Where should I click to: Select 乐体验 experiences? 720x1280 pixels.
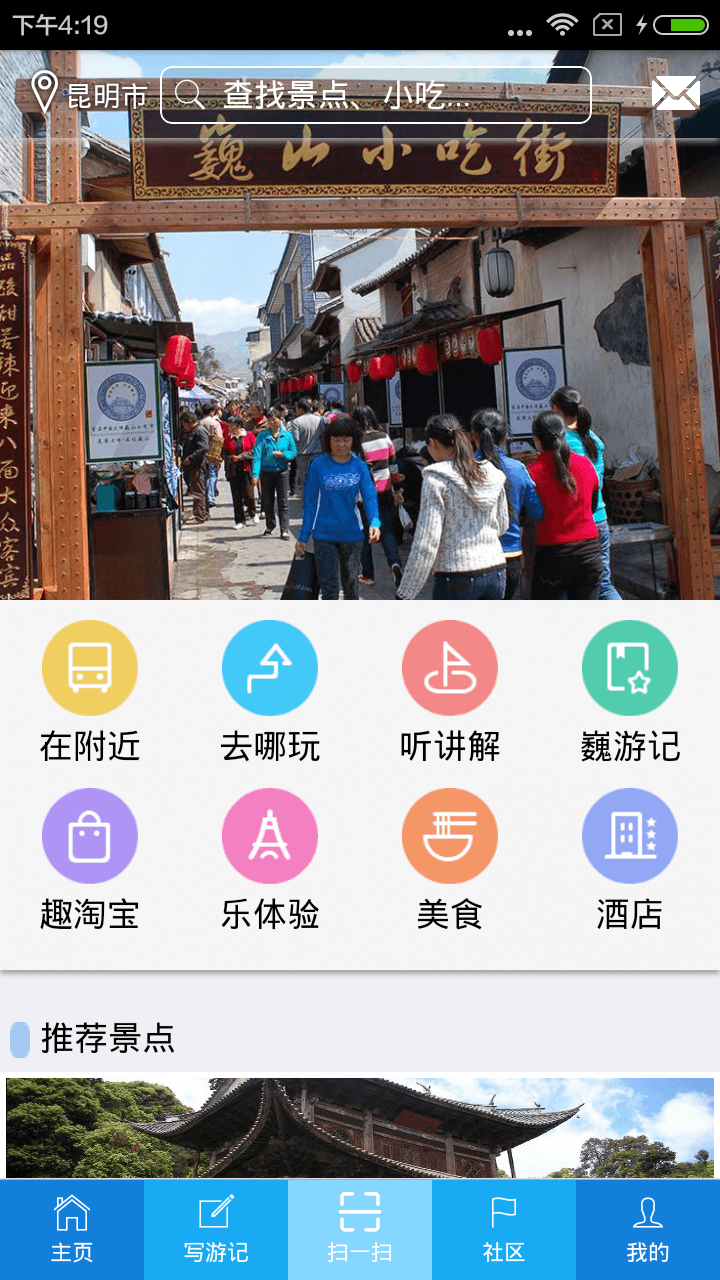pyautogui.click(x=270, y=858)
